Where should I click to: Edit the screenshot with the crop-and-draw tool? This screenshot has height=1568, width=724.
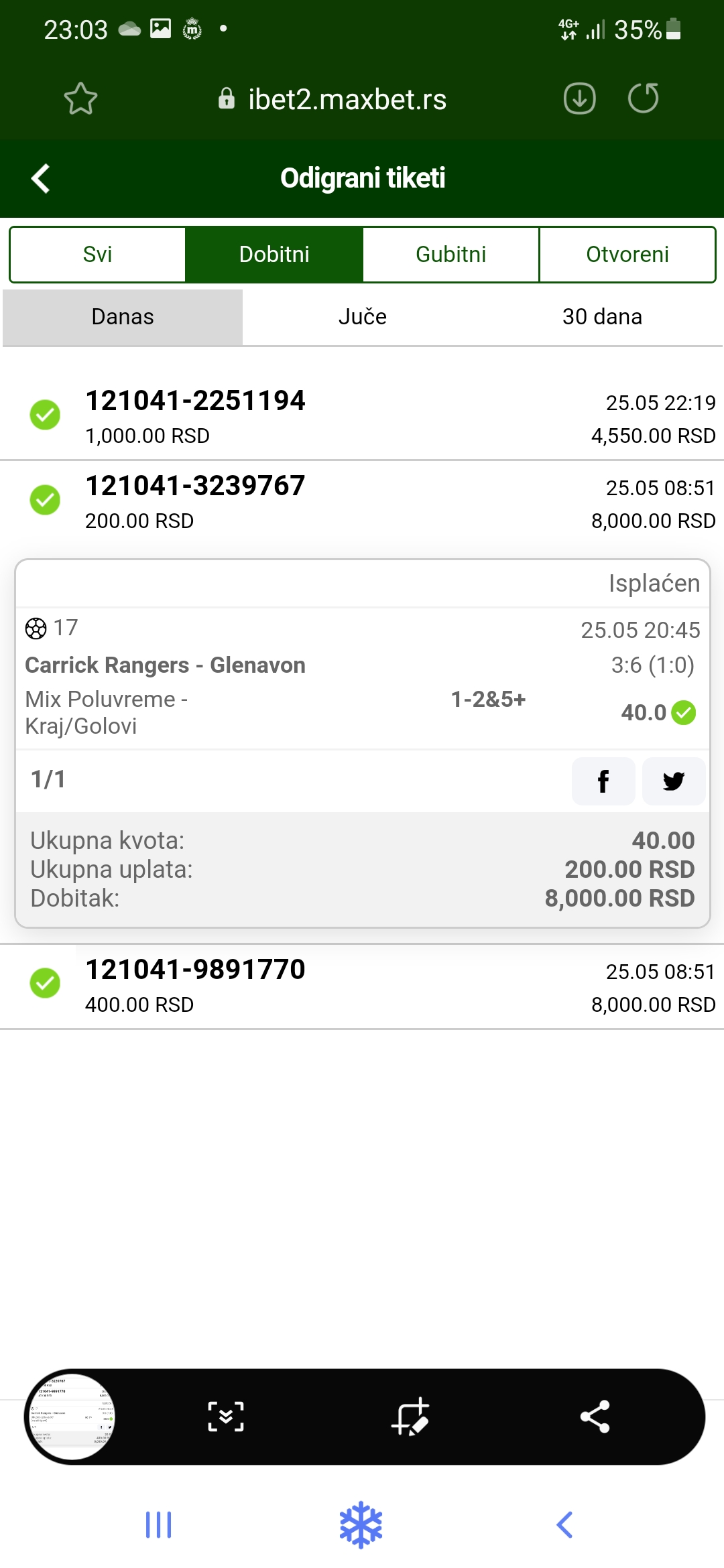tap(410, 1417)
